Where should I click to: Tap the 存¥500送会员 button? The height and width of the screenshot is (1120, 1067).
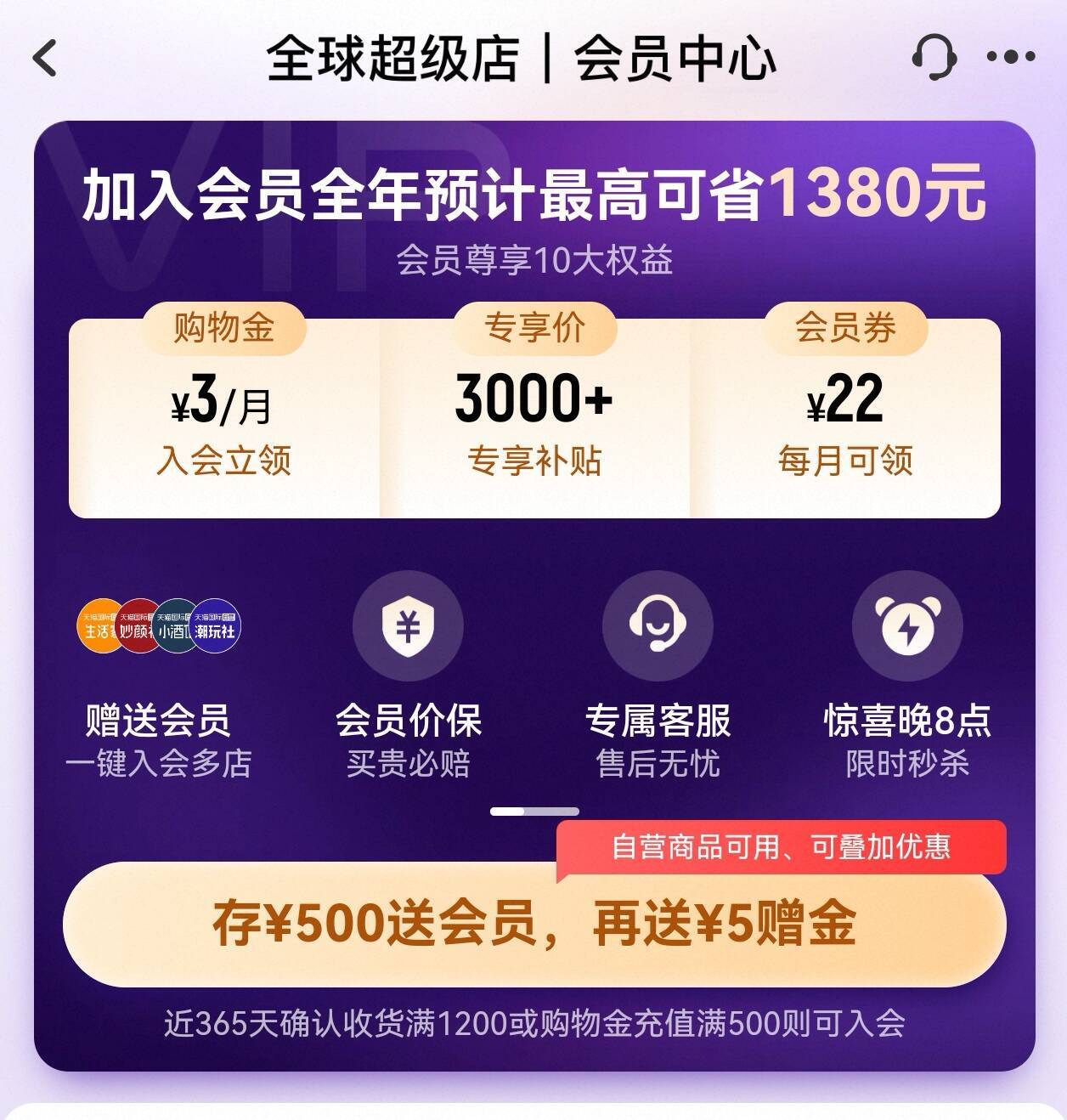click(x=533, y=925)
